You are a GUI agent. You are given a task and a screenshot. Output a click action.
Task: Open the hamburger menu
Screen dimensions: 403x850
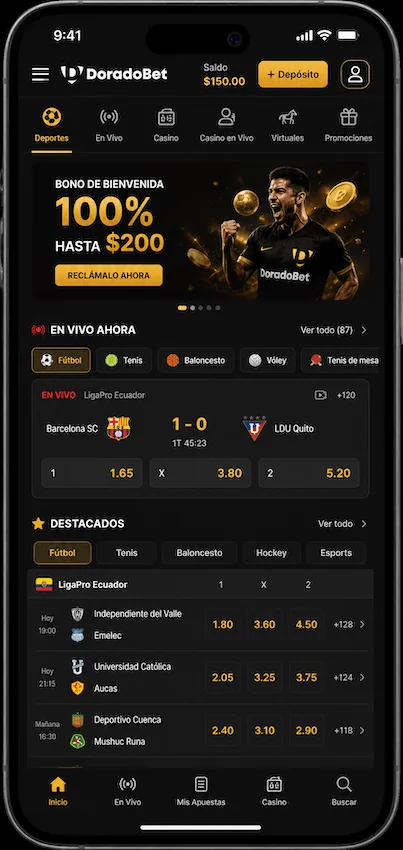tap(40, 74)
